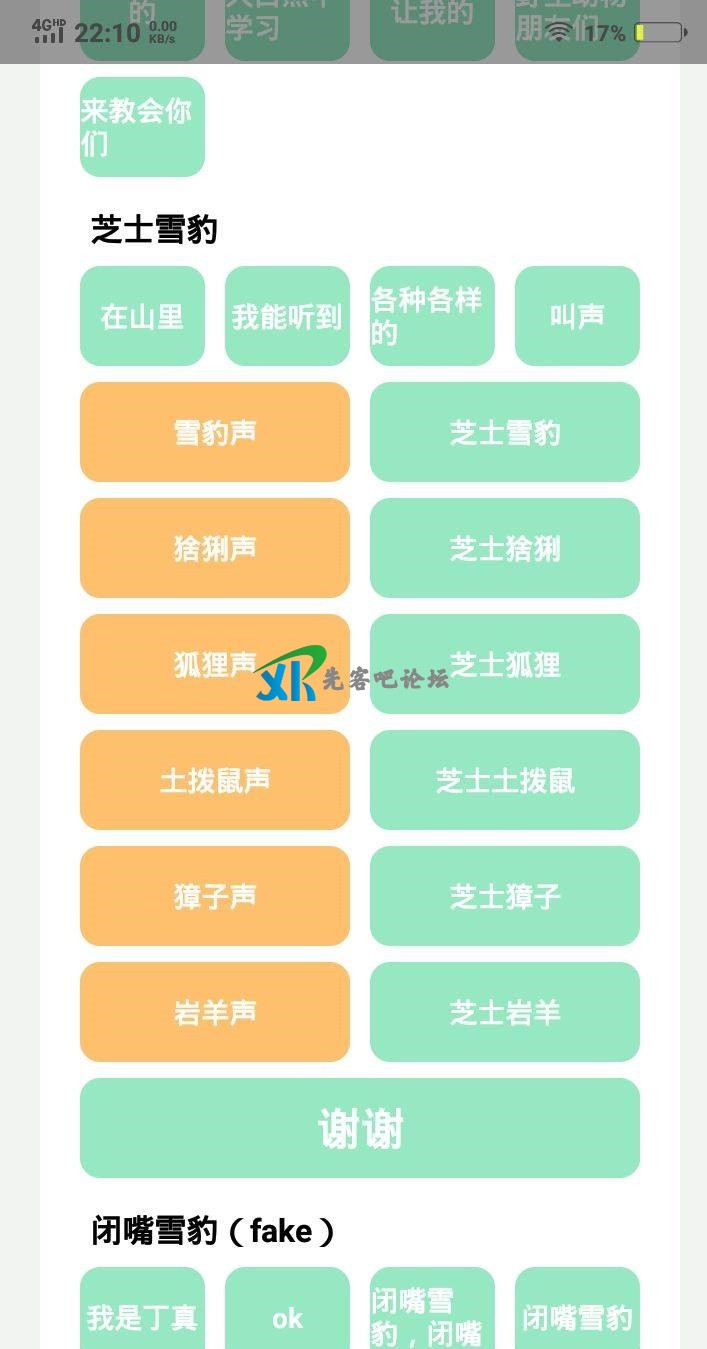
Task: Tap the 芝士獐子 button
Action: 505,896
